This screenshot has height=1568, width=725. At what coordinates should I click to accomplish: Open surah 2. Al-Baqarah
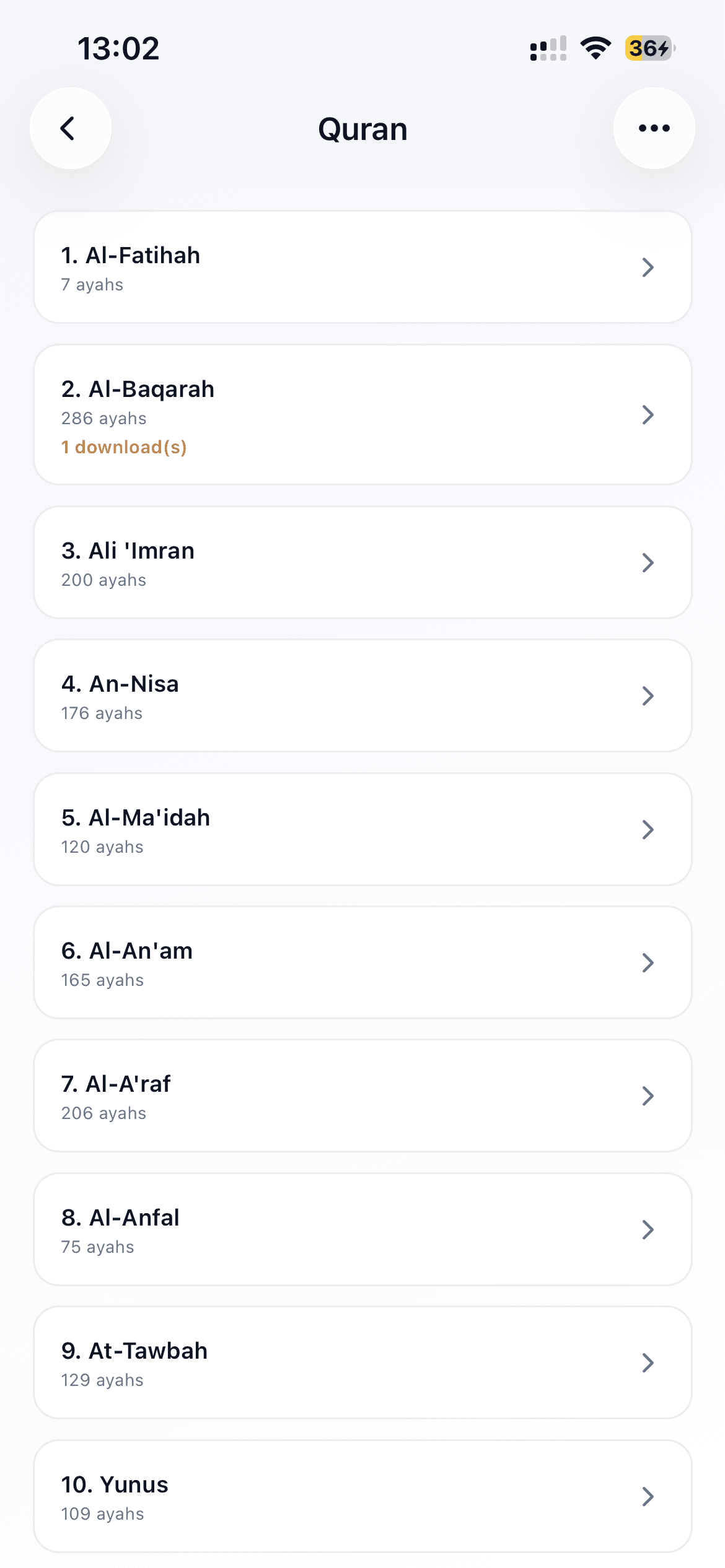pos(362,415)
